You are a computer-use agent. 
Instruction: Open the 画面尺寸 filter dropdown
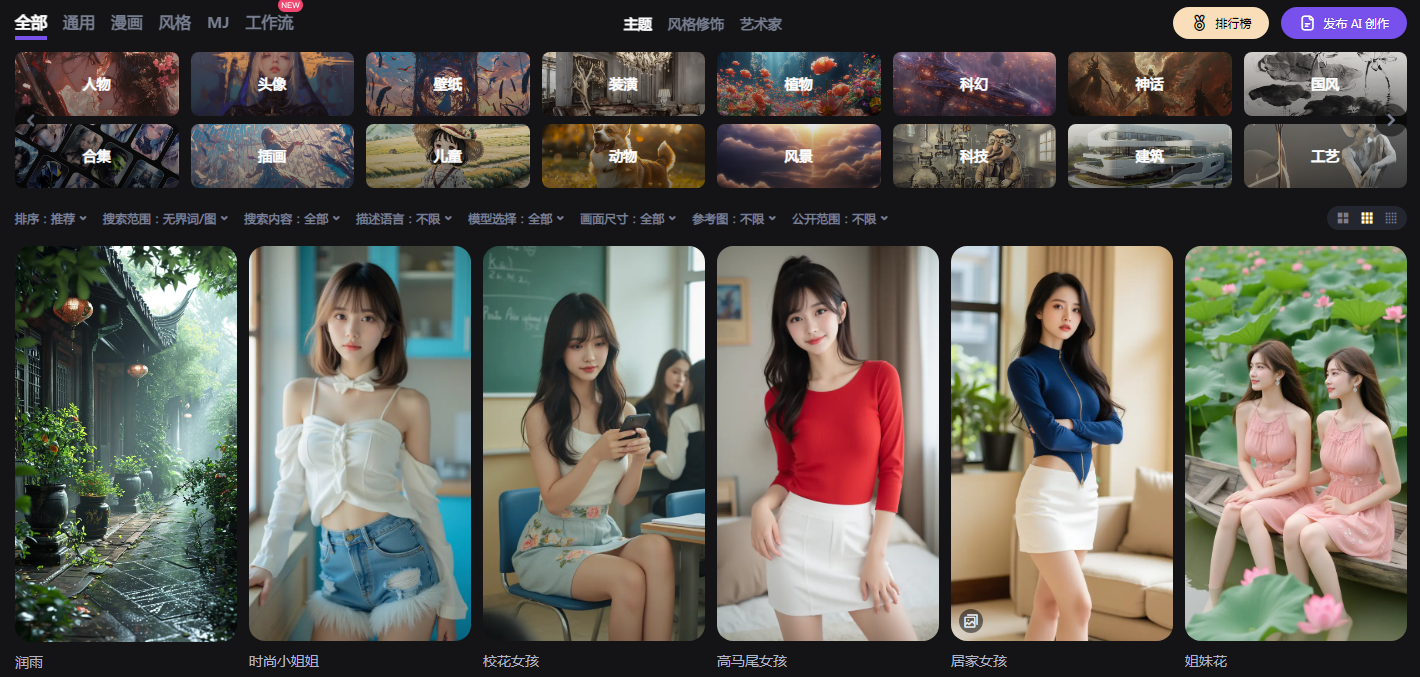(627, 219)
